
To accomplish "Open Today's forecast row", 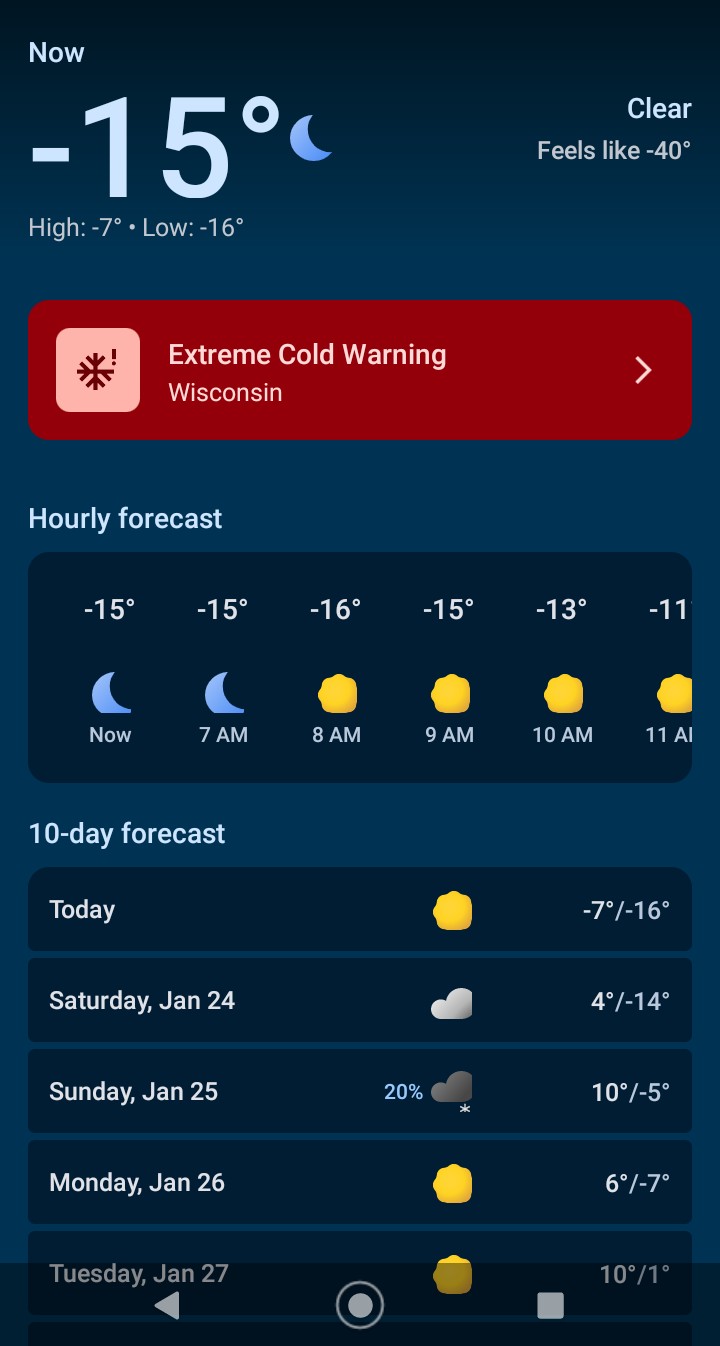I will coord(360,910).
